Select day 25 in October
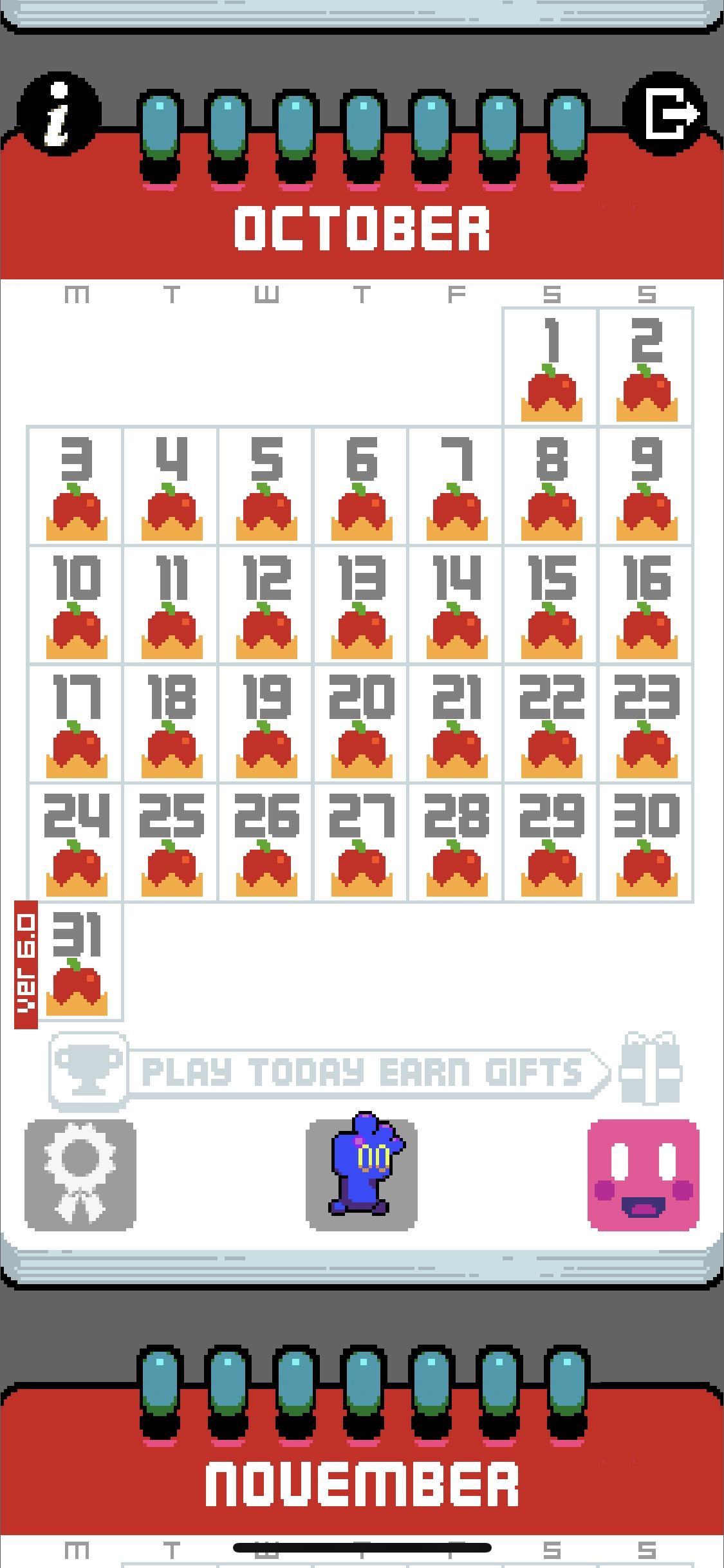 171,843
